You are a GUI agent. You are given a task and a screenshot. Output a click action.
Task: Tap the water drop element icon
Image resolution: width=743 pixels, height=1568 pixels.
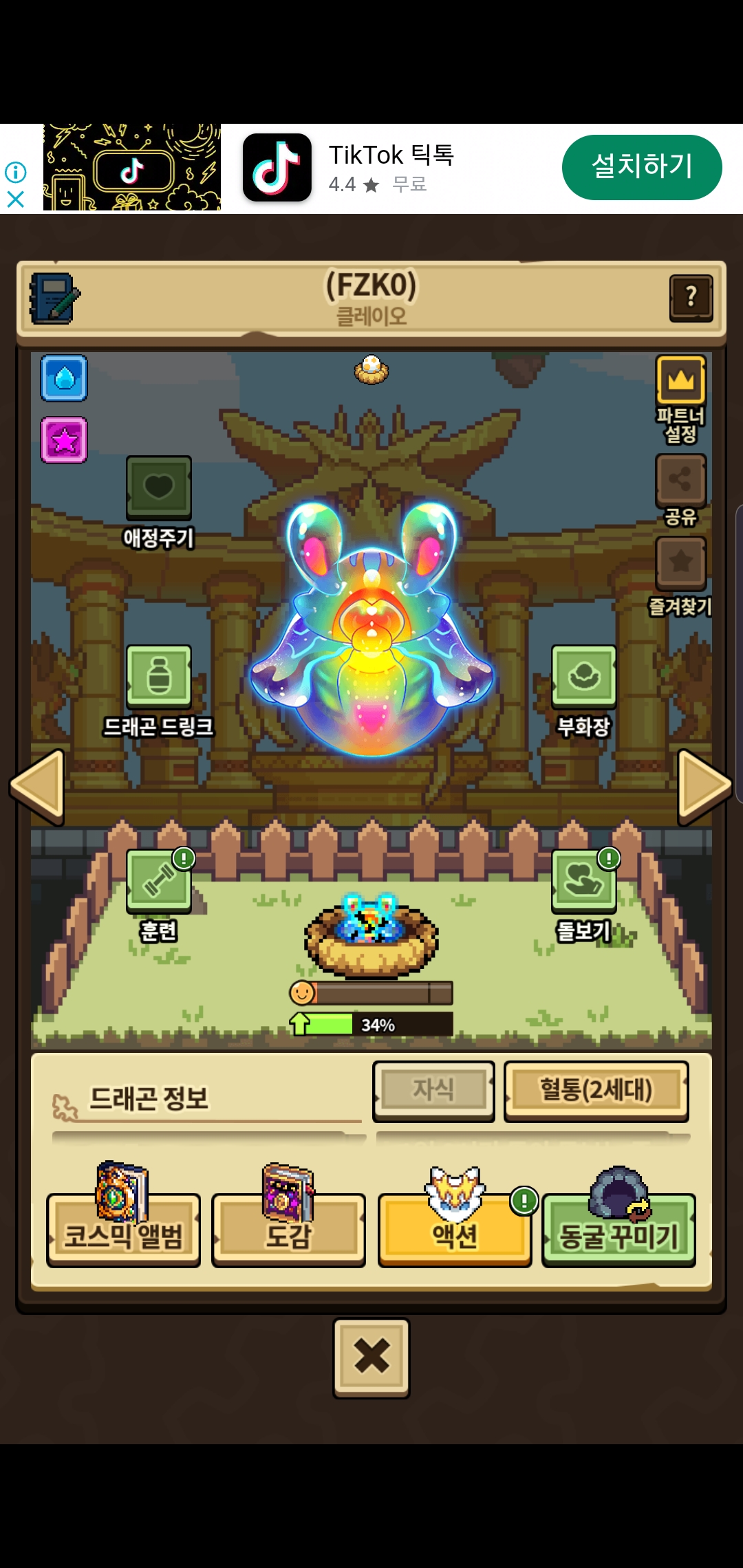click(x=64, y=378)
